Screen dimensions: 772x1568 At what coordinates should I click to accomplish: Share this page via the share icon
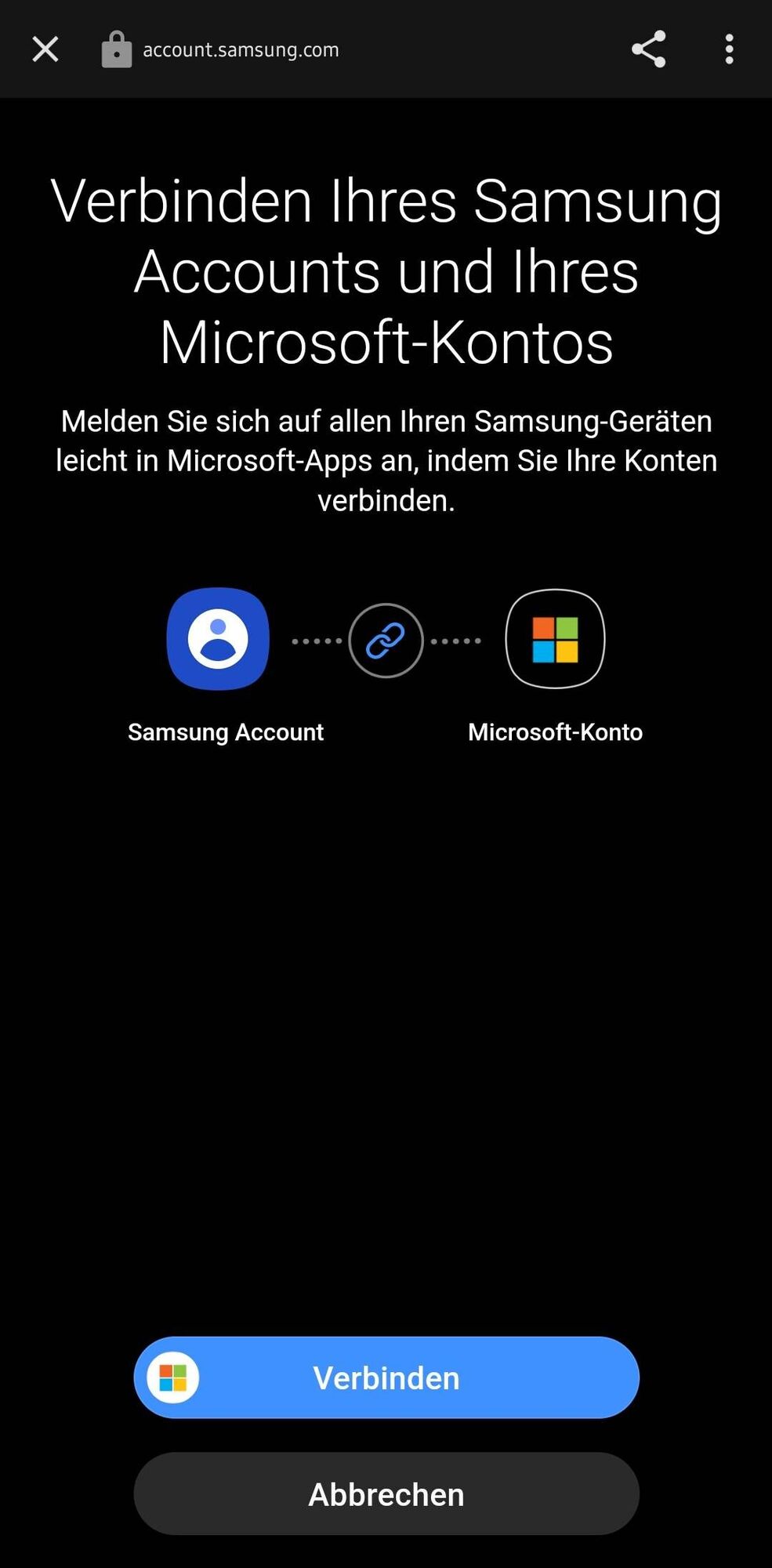[648, 49]
